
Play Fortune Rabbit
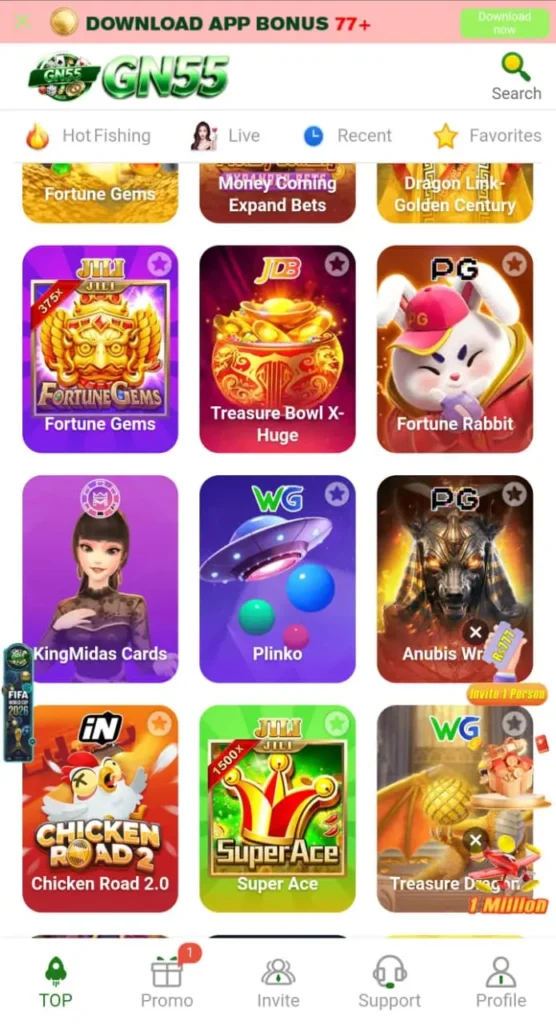pos(455,349)
